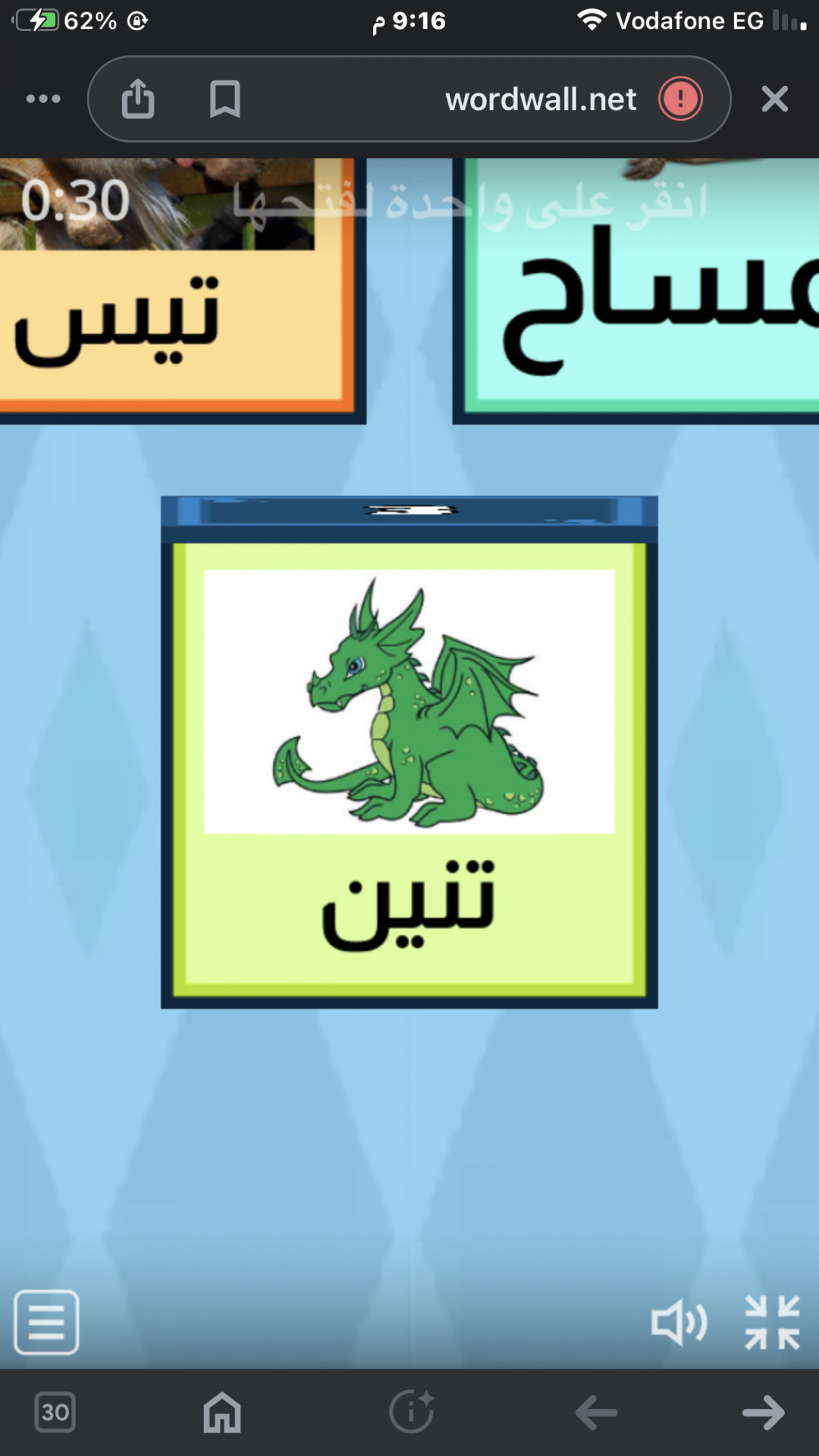Open the wordwall.net address bar

[x=540, y=99]
